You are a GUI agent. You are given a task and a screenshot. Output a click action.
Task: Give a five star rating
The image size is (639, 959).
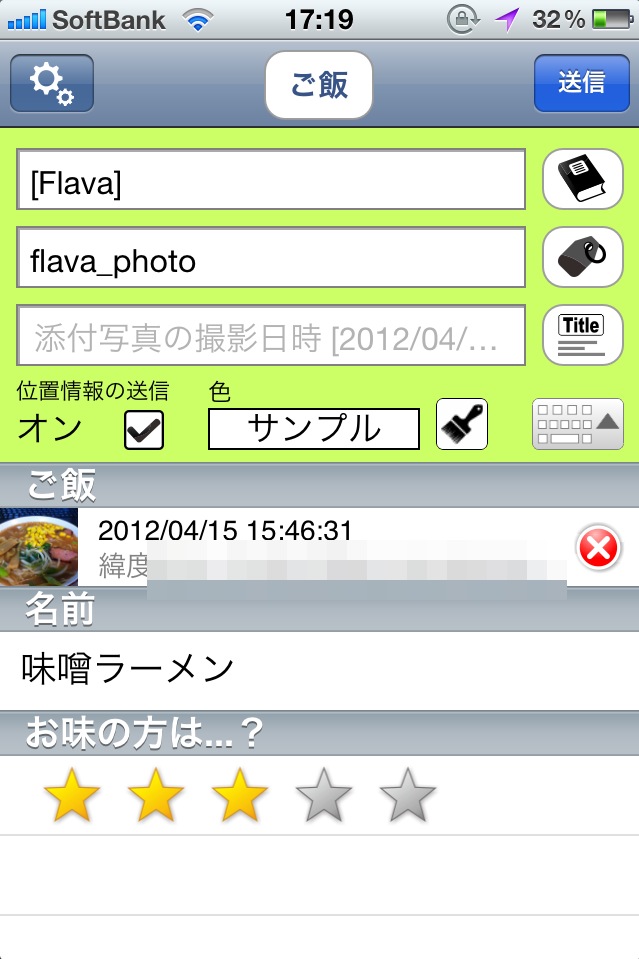[408, 797]
